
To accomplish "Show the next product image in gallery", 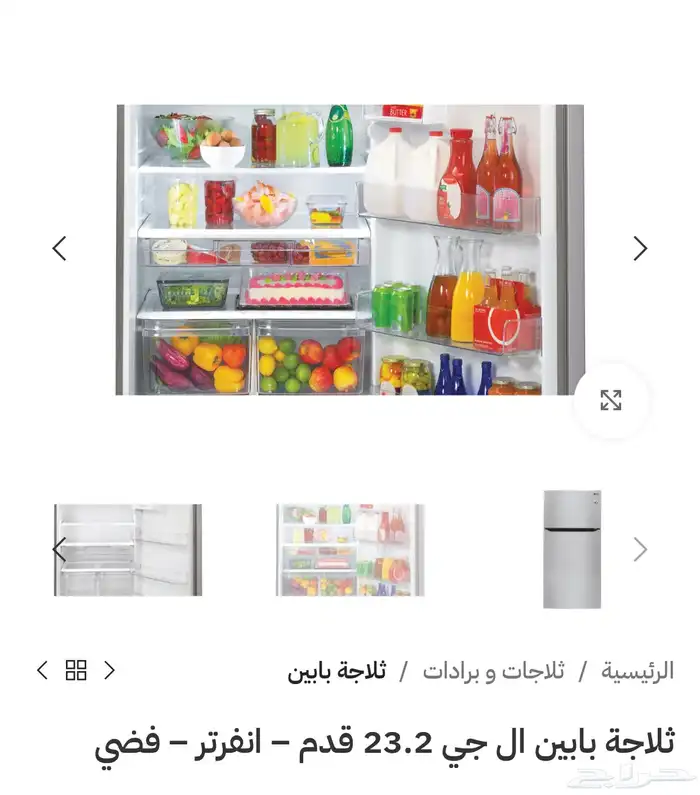I will [640, 249].
